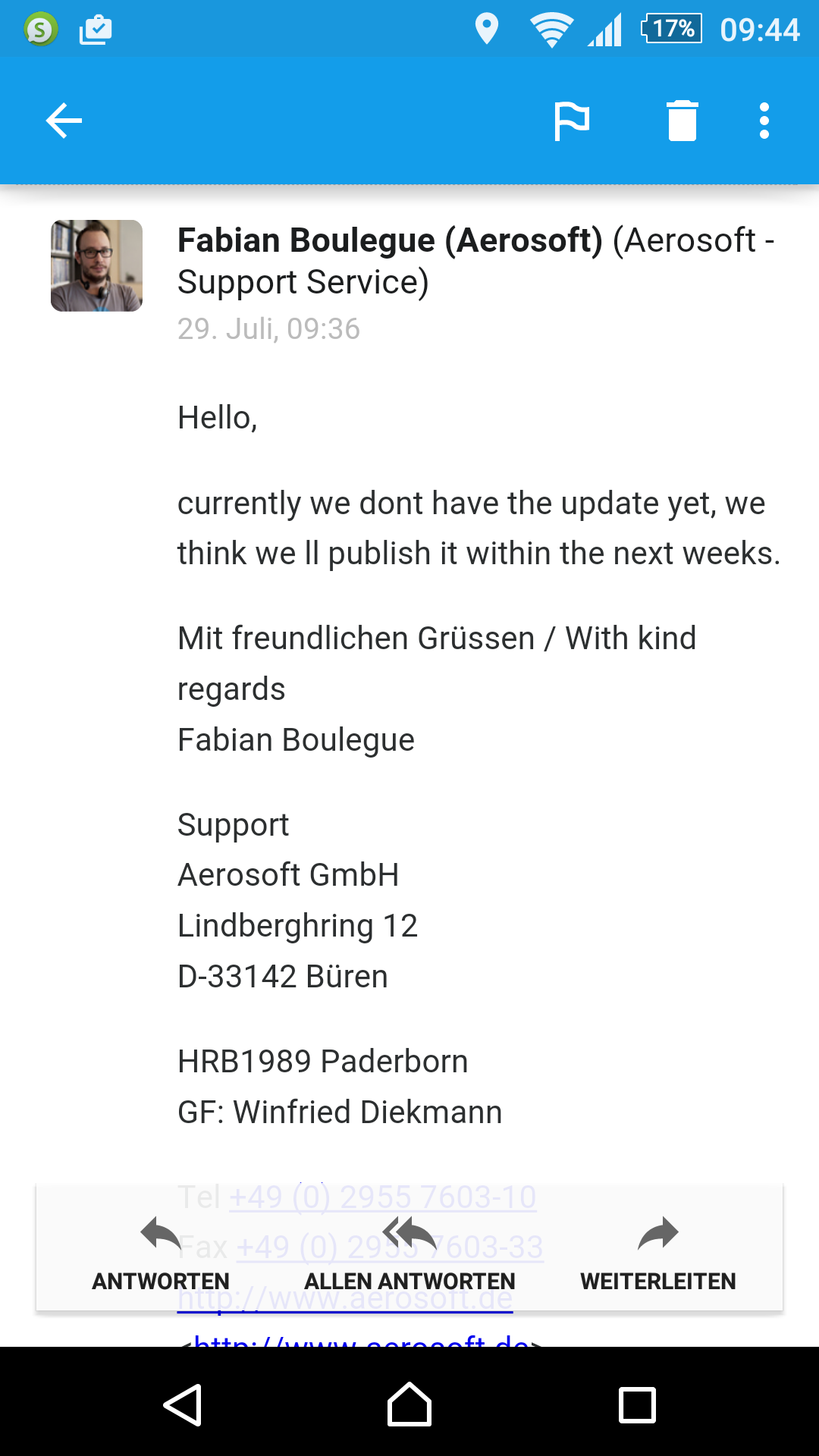Flag this email from Aerosoft

click(x=572, y=121)
